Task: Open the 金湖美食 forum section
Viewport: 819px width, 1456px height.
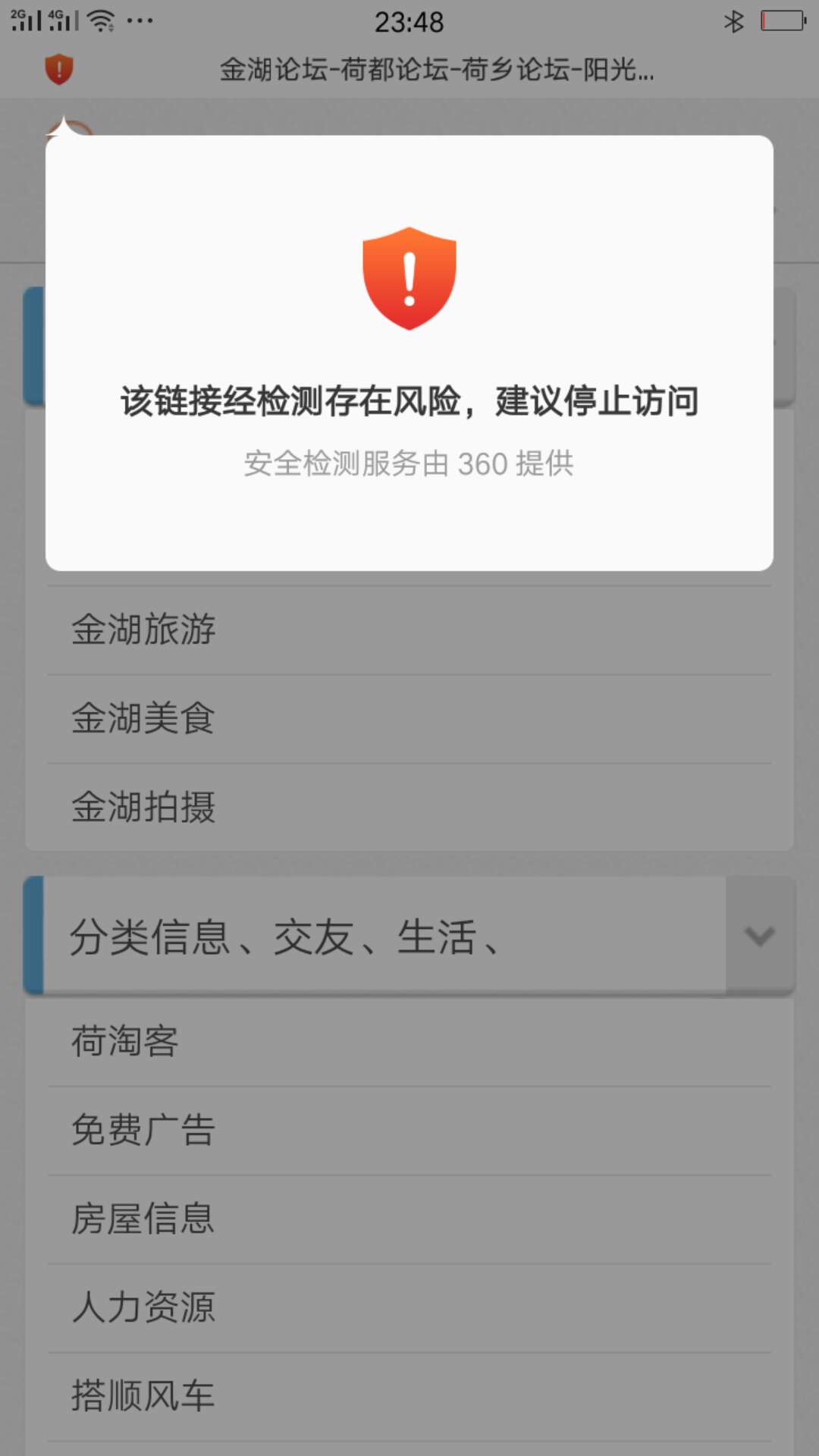Action: coord(144,718)
